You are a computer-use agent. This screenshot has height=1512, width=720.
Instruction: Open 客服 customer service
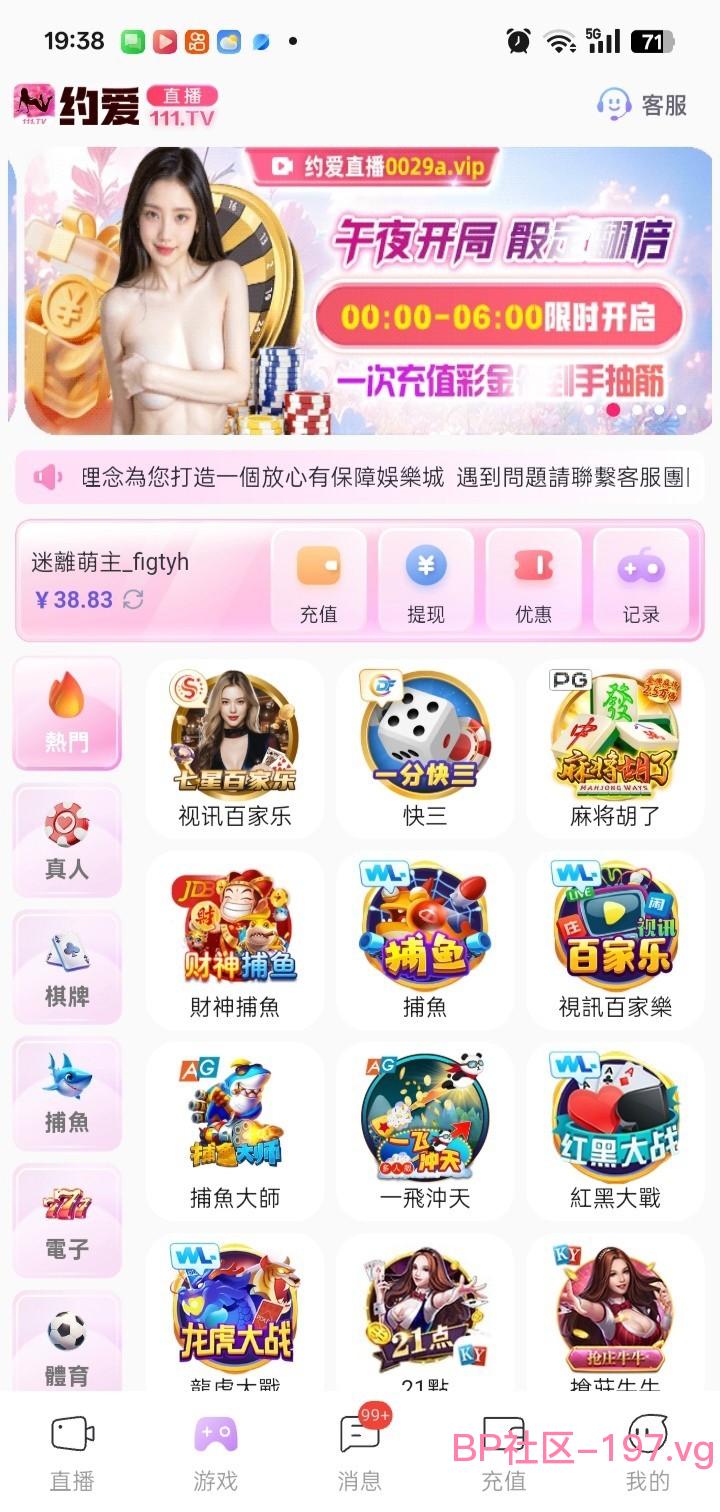click(642, 104)
